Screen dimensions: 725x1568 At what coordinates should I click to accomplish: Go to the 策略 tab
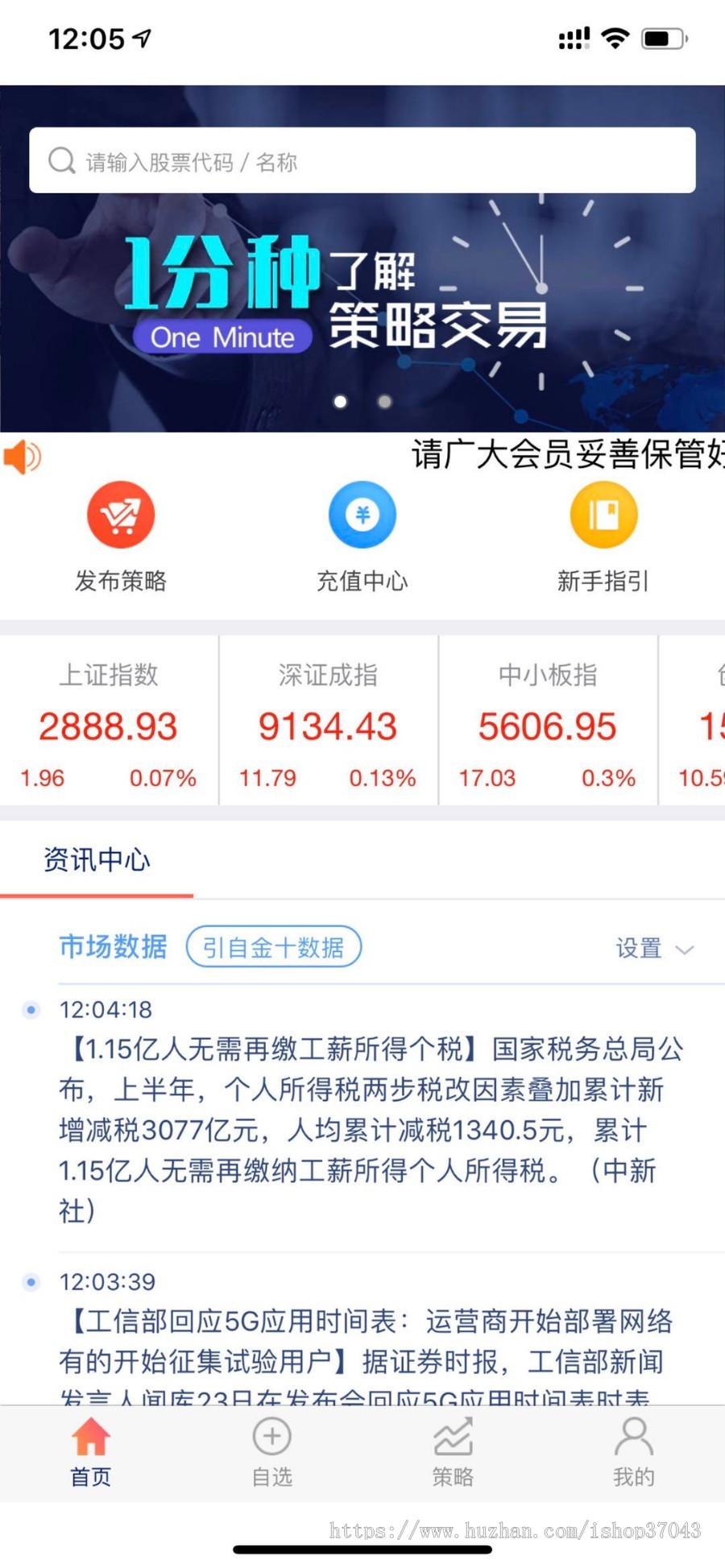pyautogui.click(x=453, y=1452)
